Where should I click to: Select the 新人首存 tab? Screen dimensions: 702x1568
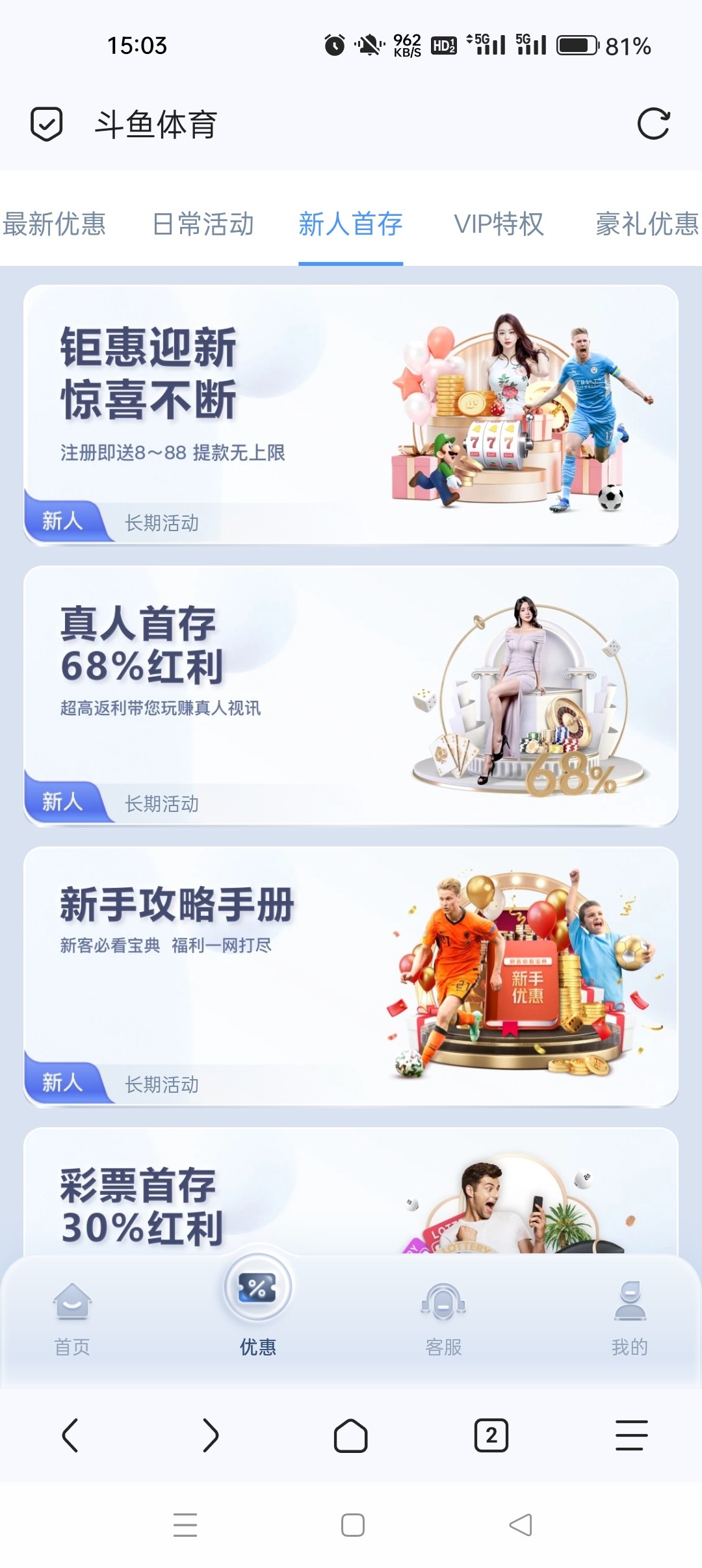coord(350,224)
